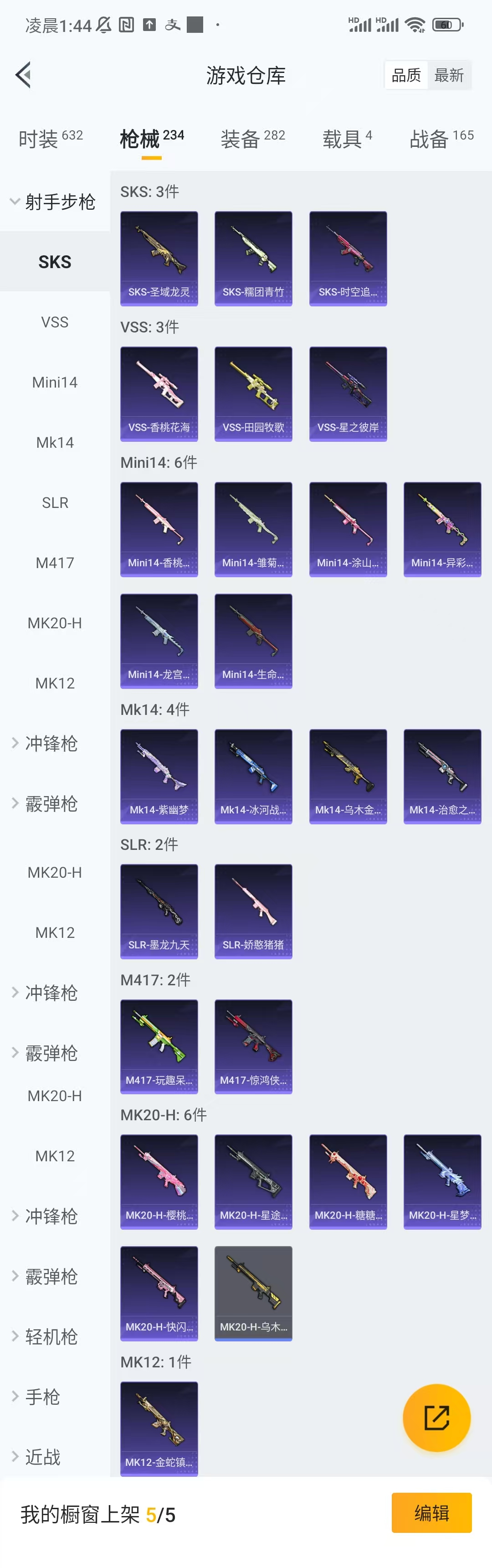
Task: Jump to M417 in the sidebar
Action: tap(55, 563)
